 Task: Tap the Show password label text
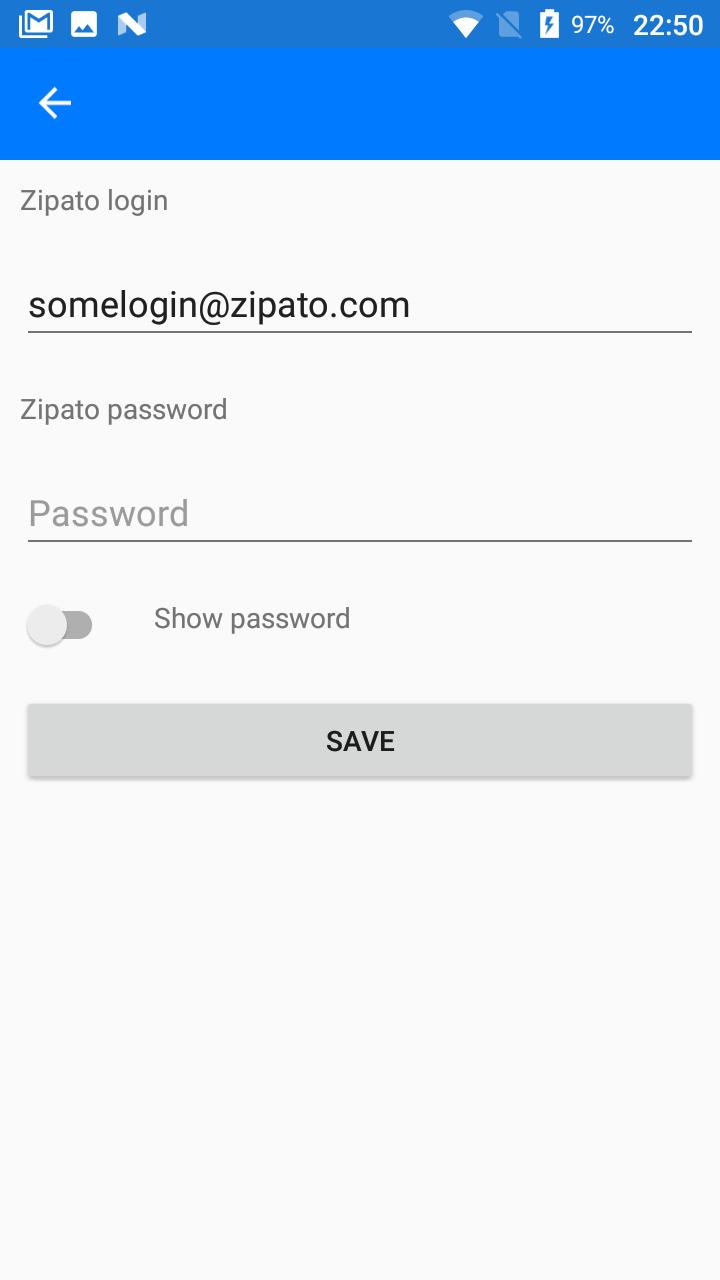(251, 618)
